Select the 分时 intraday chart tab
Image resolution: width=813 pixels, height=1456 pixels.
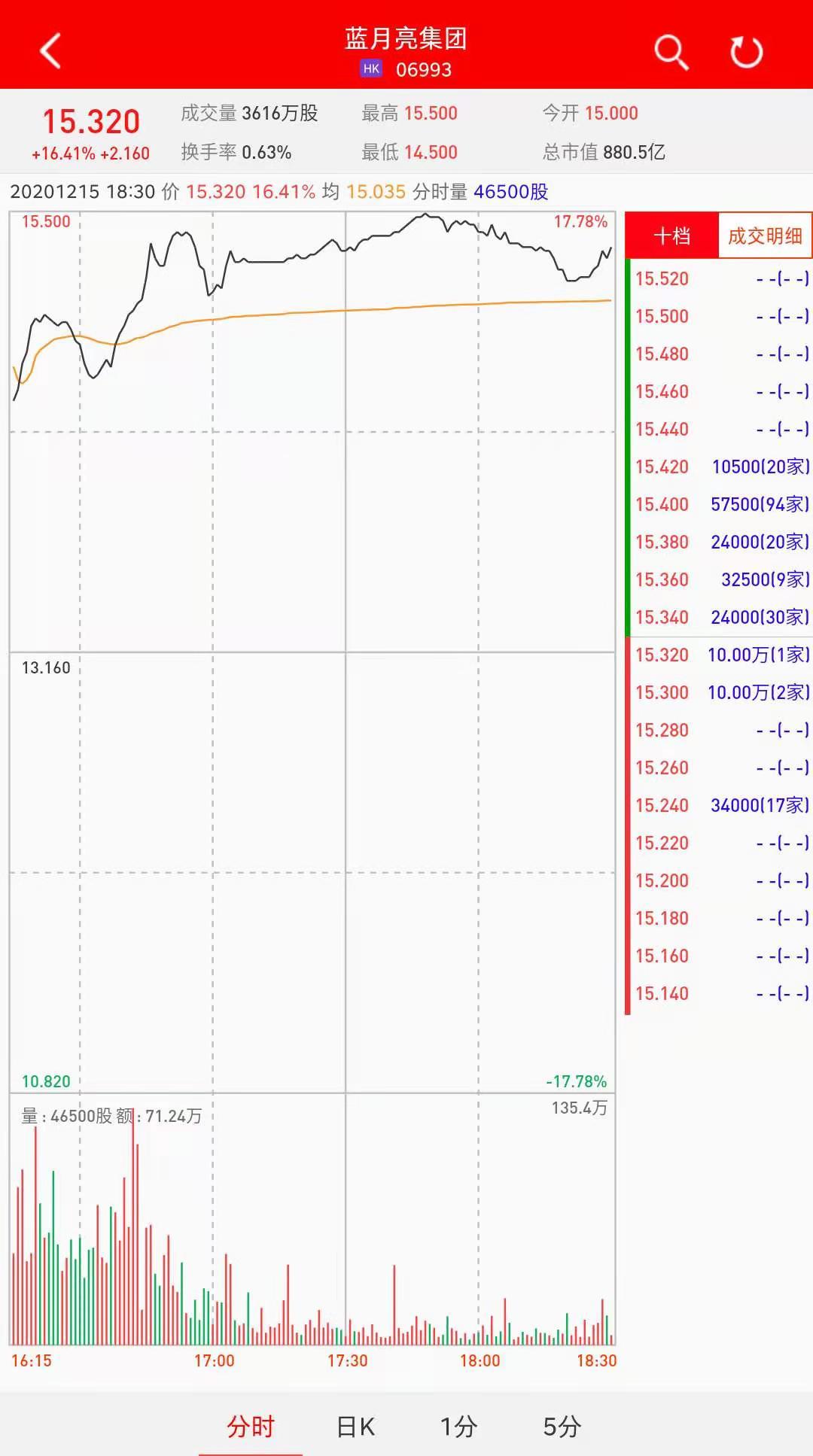click(251, 1426)
